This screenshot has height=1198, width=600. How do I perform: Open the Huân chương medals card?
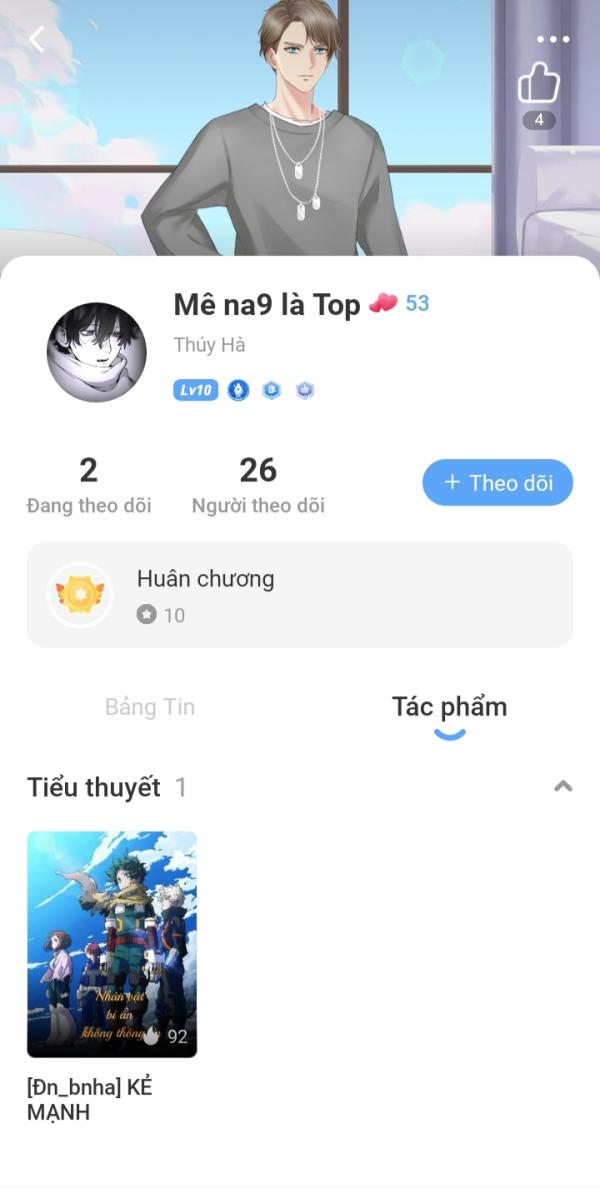pos(299,595)
